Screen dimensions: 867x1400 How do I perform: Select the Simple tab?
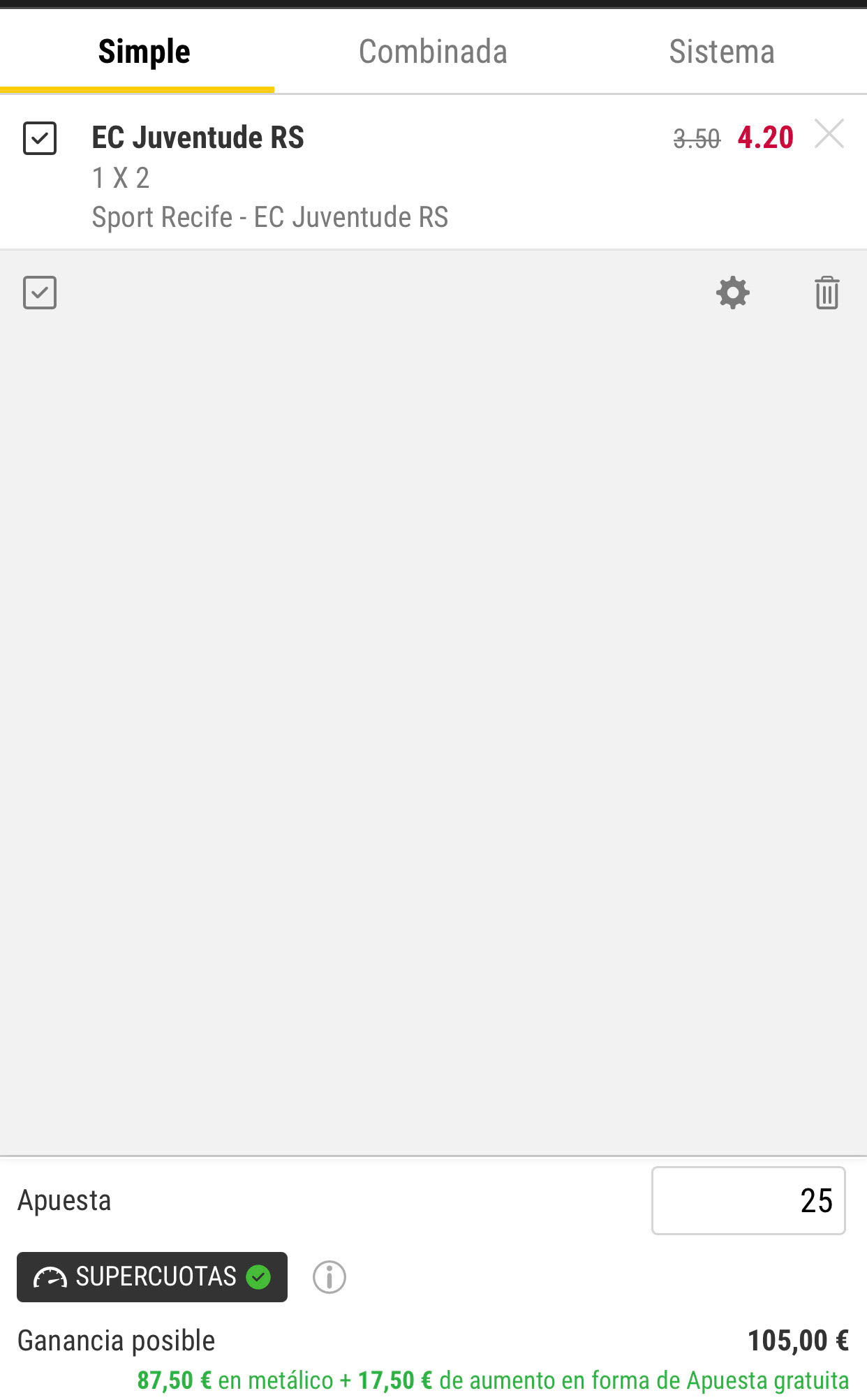click(x=144, y=52)
